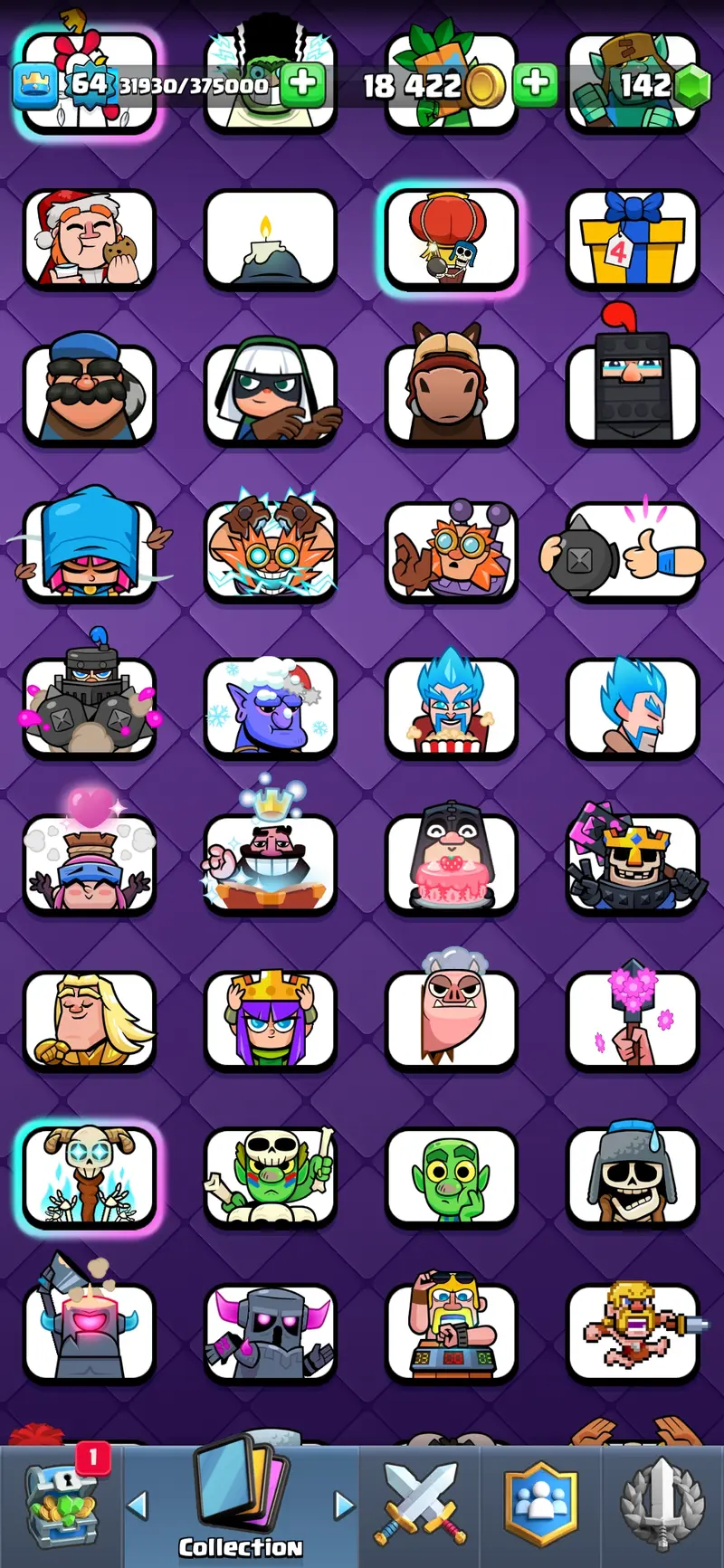Open the Shop tab with the chest icon
The height and width of the screenshot is (1568, 724).
pos(62,1506)
